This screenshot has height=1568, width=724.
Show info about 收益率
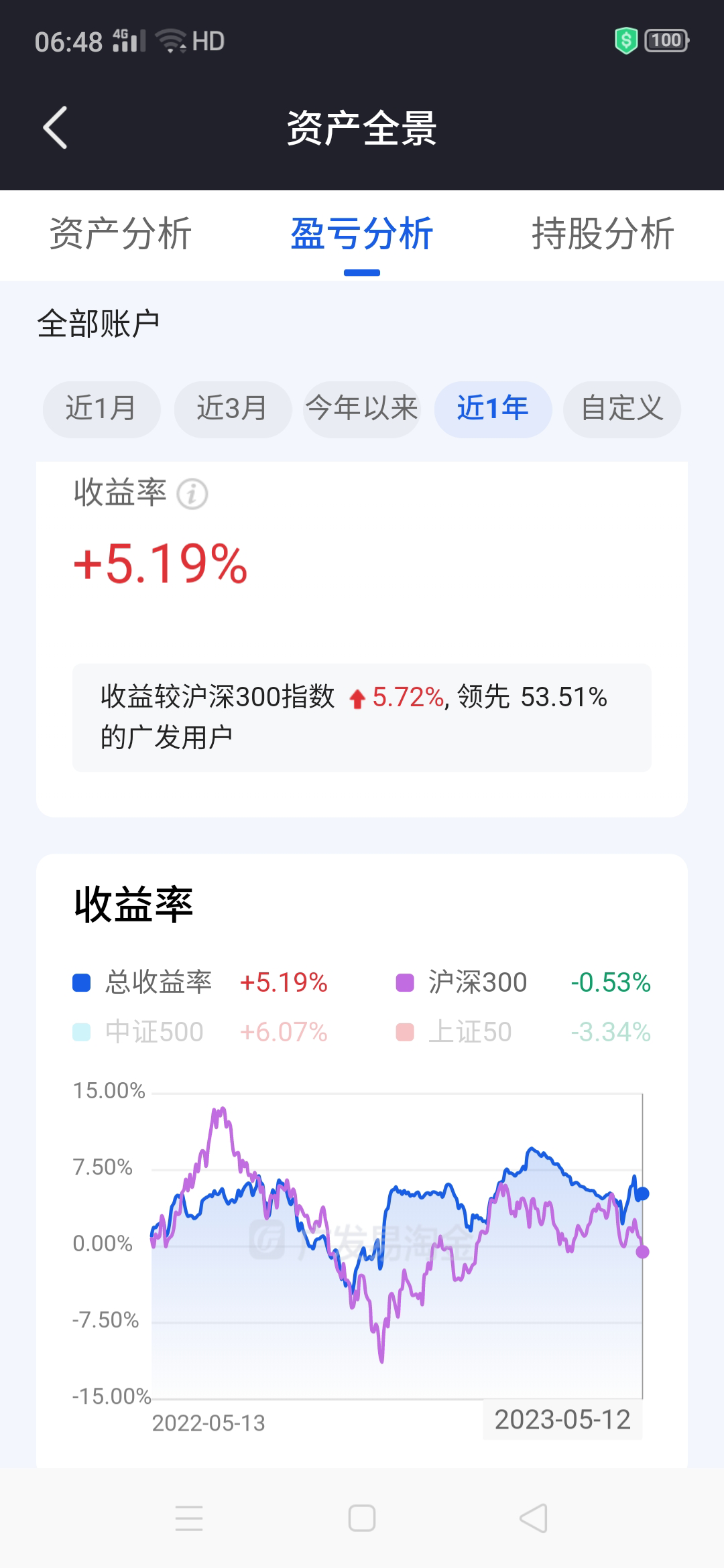coord(192,495)
